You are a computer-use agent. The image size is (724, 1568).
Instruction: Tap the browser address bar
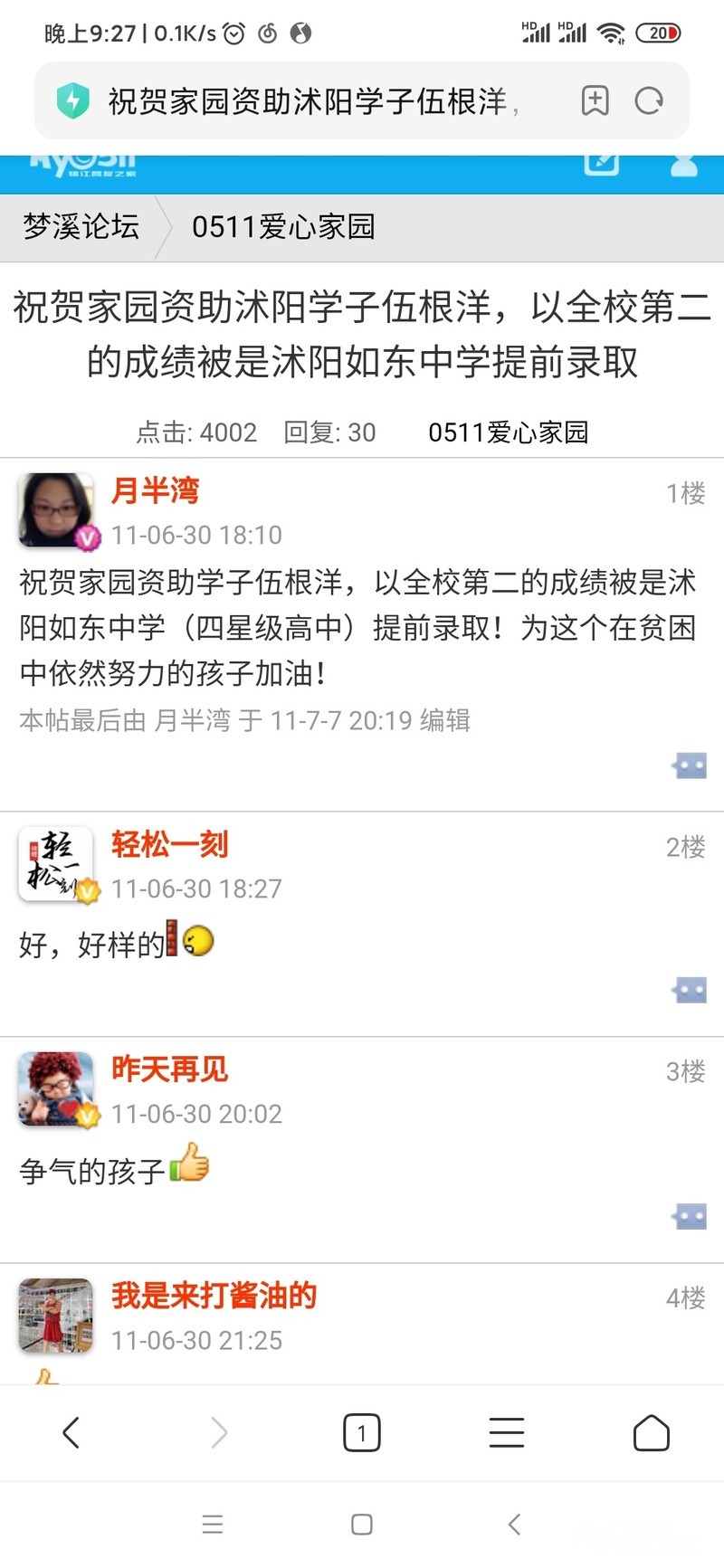pos(308,101)
